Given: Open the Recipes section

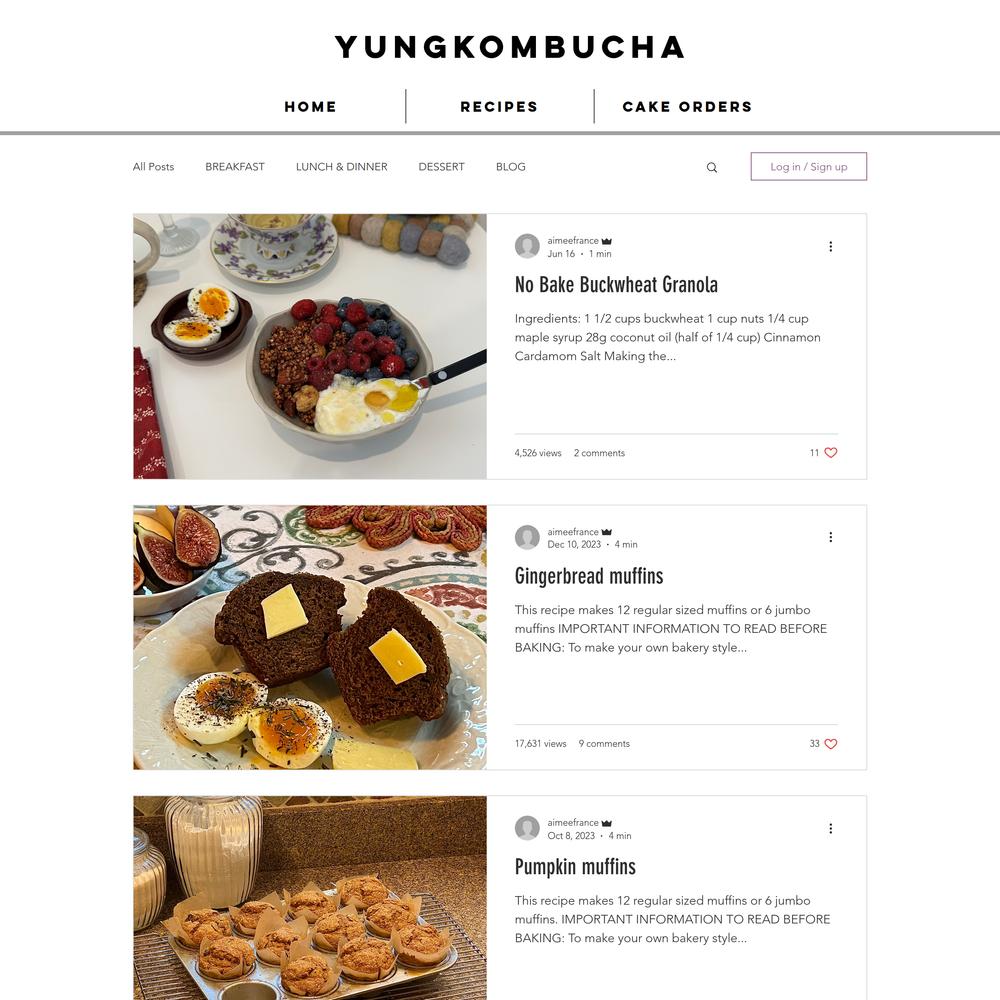Looking at the screenshot, I should [499, 107].
